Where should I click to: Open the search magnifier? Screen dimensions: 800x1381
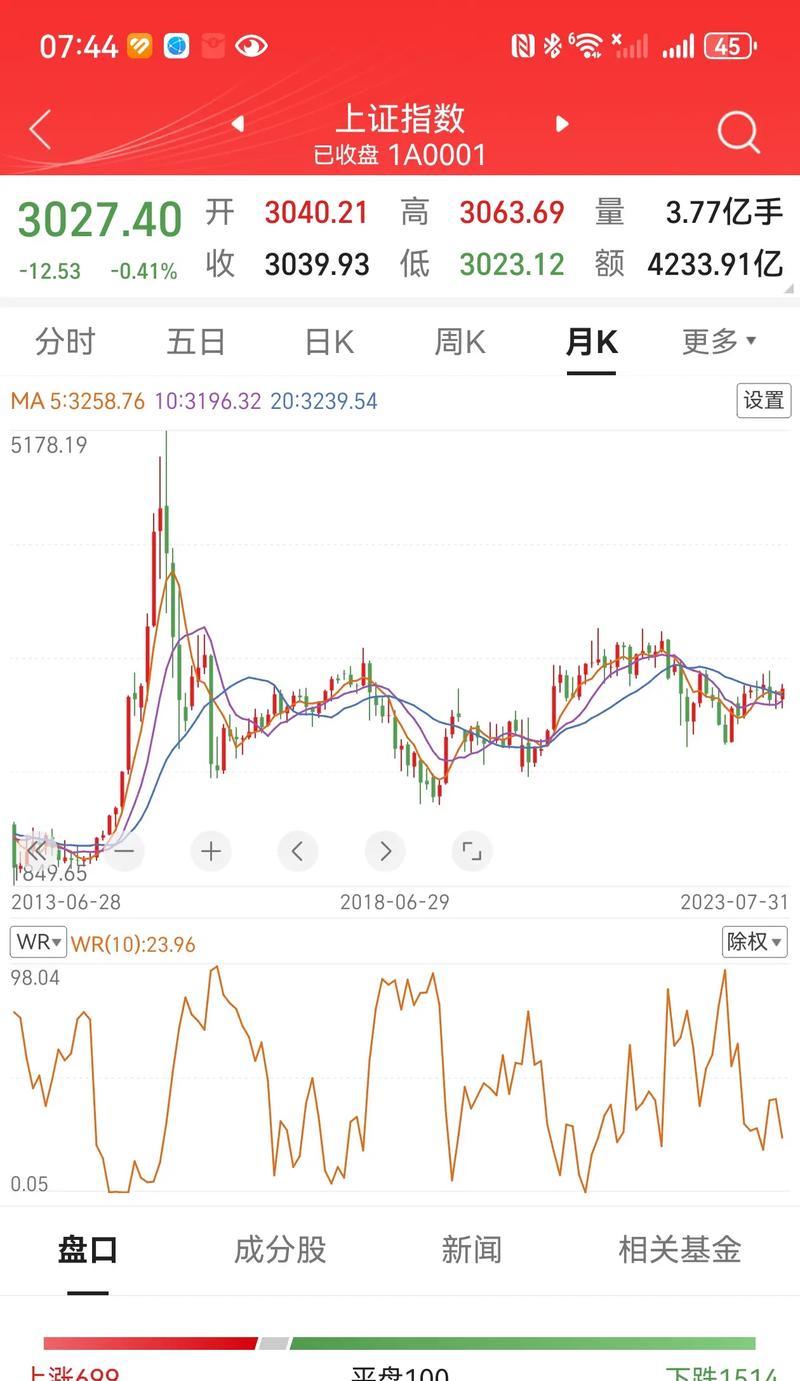click(x=739, y=132)
